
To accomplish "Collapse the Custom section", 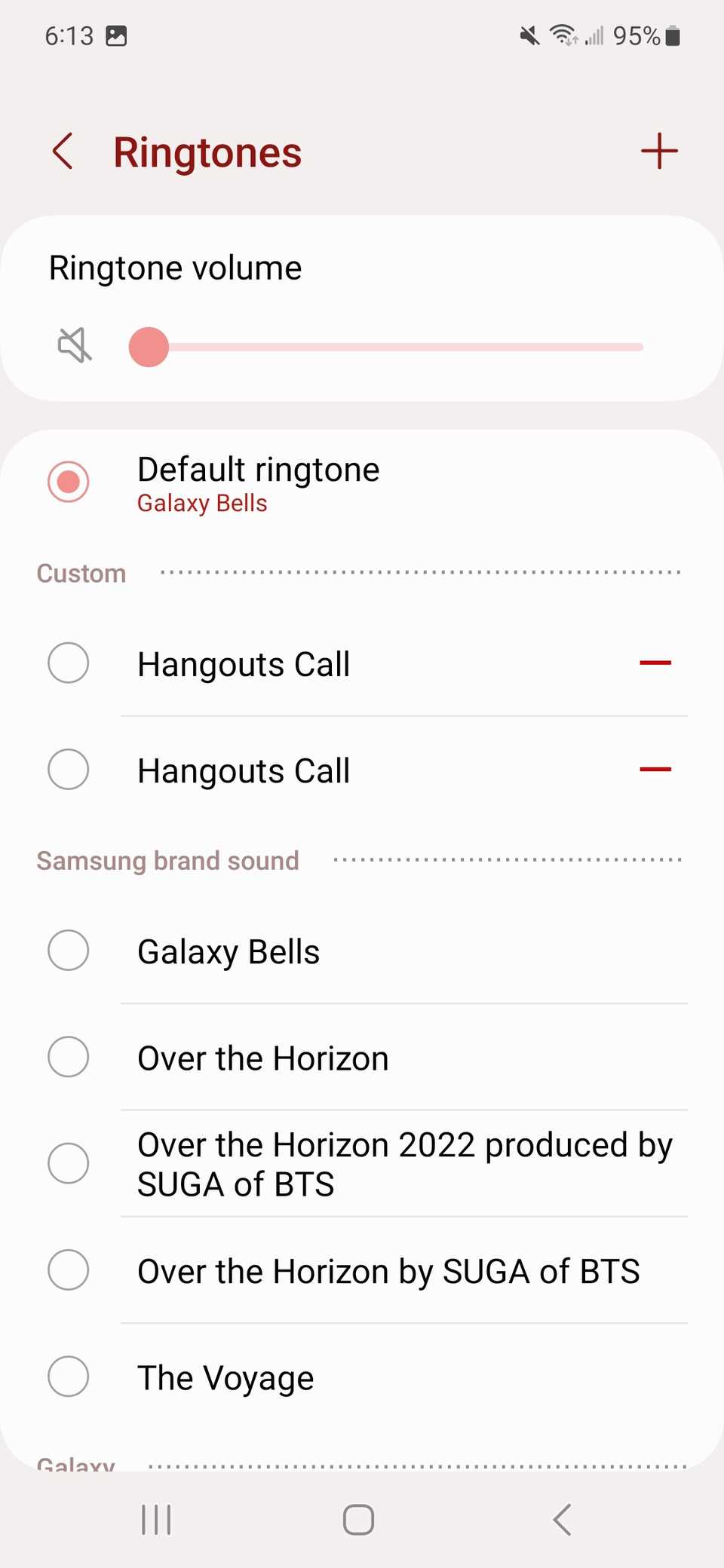I will (81, 573).
